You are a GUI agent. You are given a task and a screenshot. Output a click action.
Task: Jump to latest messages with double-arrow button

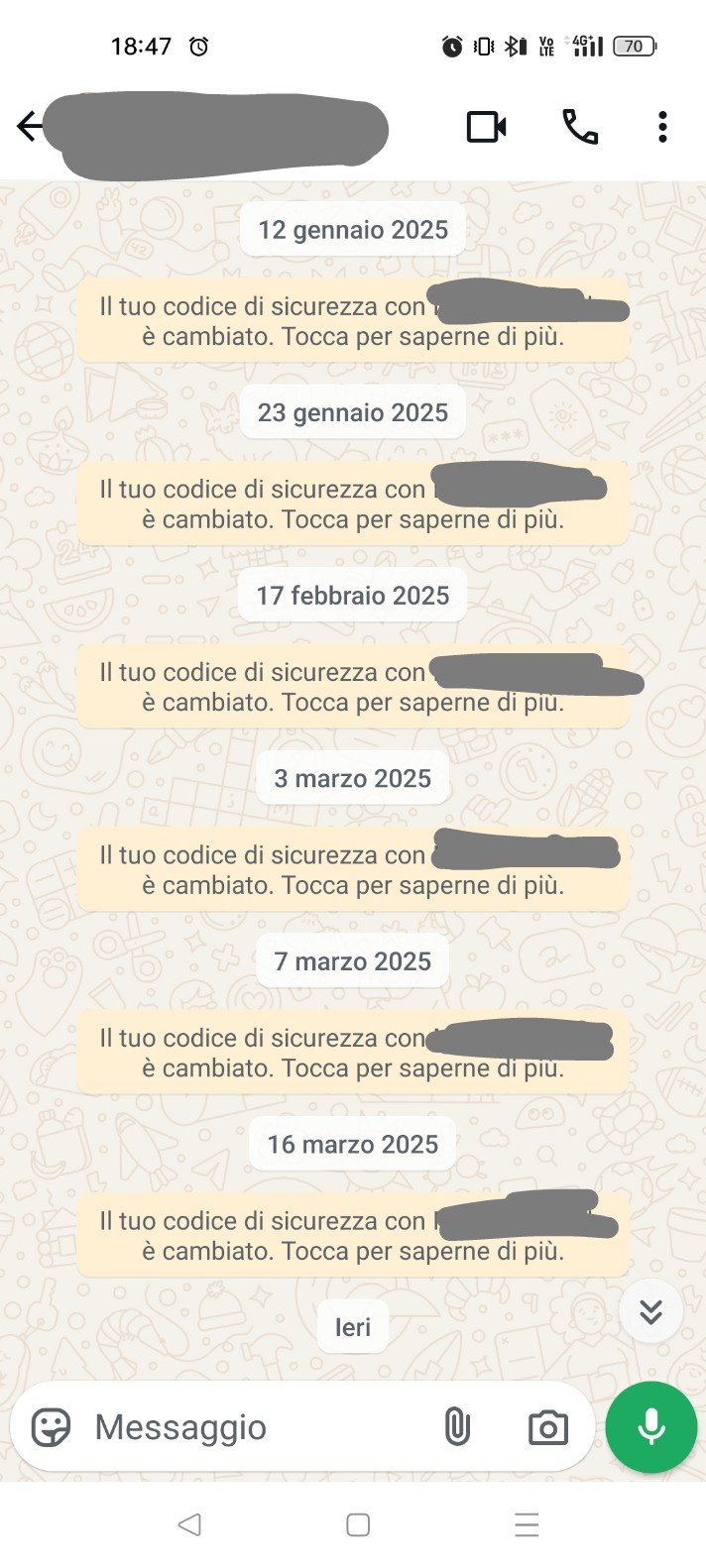click(650, 1311)
